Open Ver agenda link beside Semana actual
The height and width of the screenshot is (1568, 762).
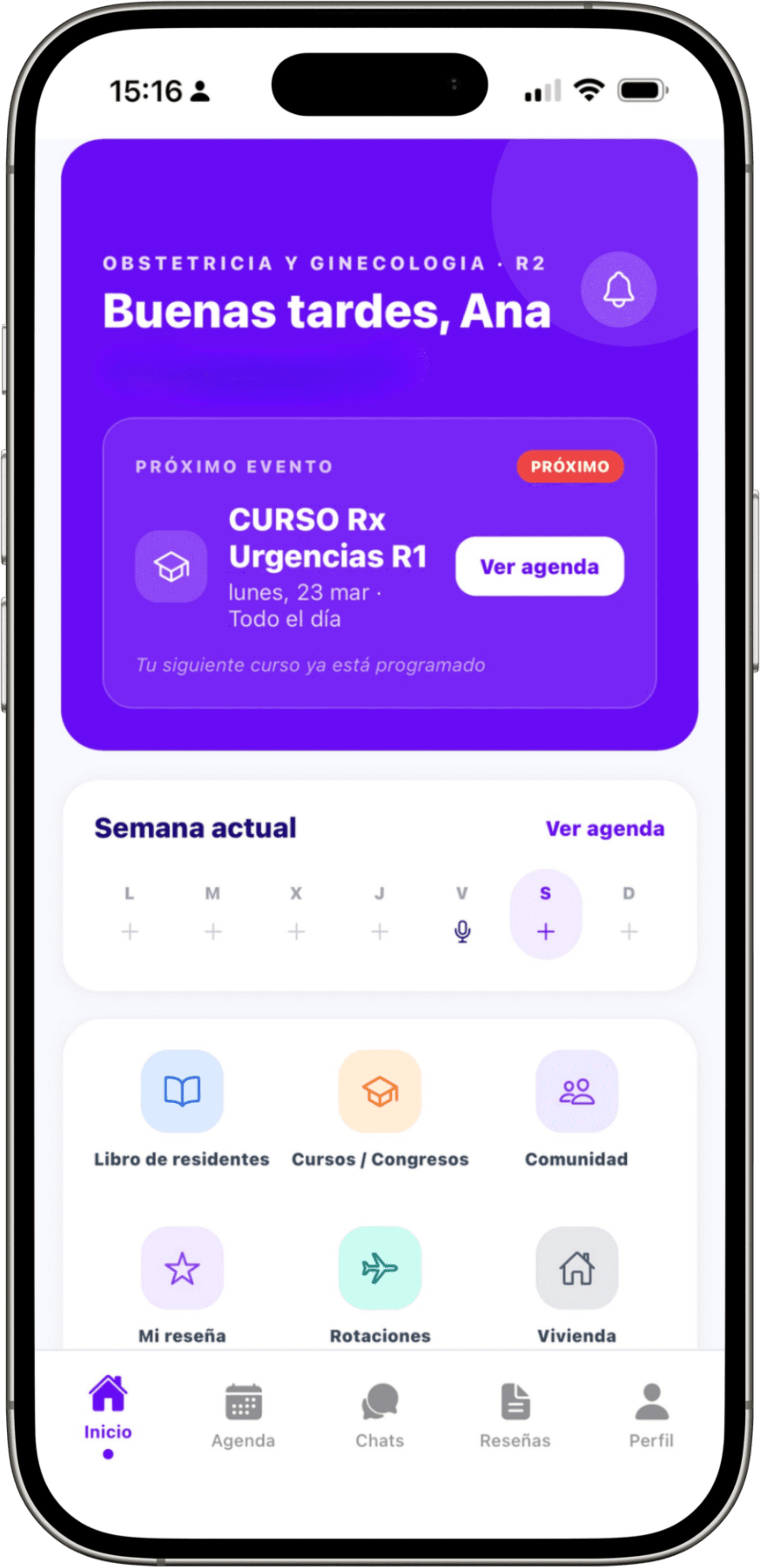tap(604, 828)
